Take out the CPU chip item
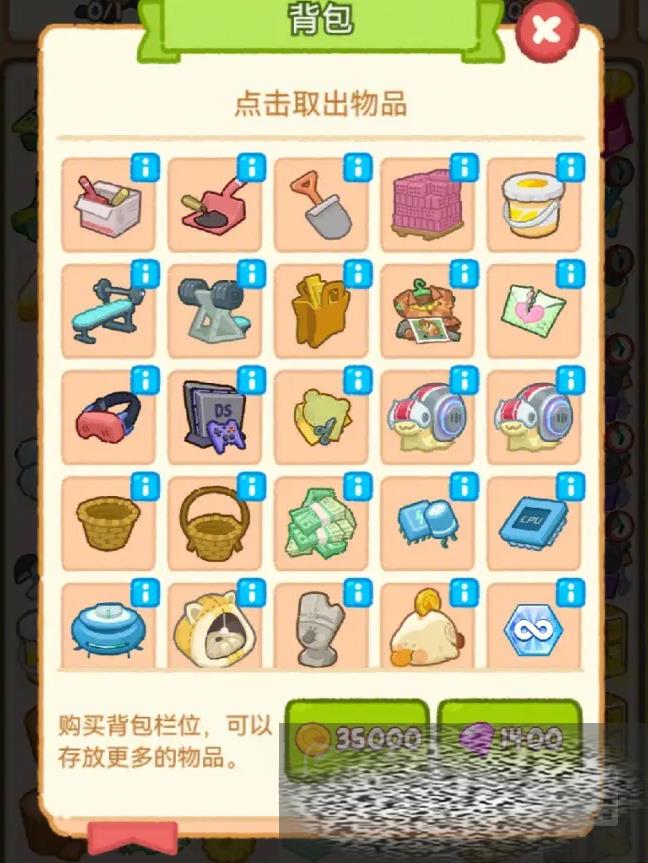 (533, 525)
